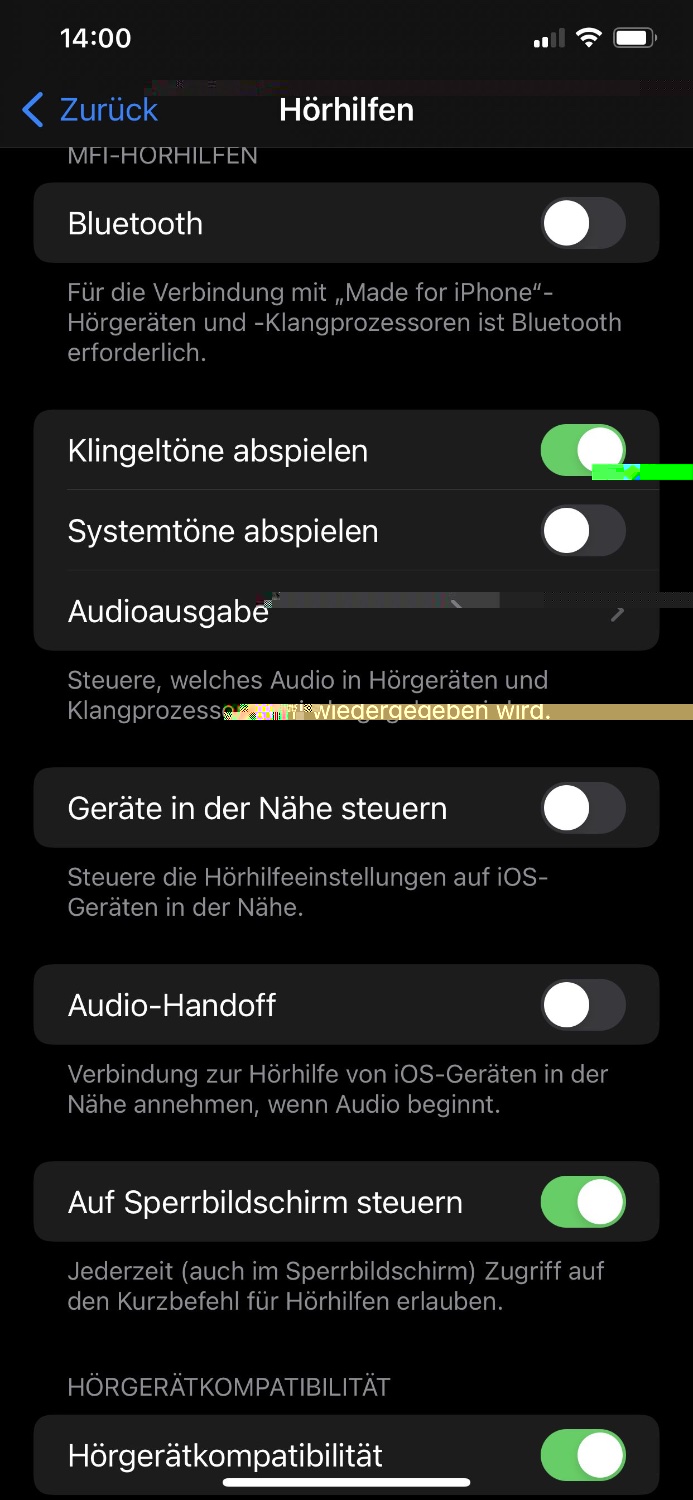693x1500 pixels.
Task: Turn off Hörgerätkompatibilität
Action: 583,1455
